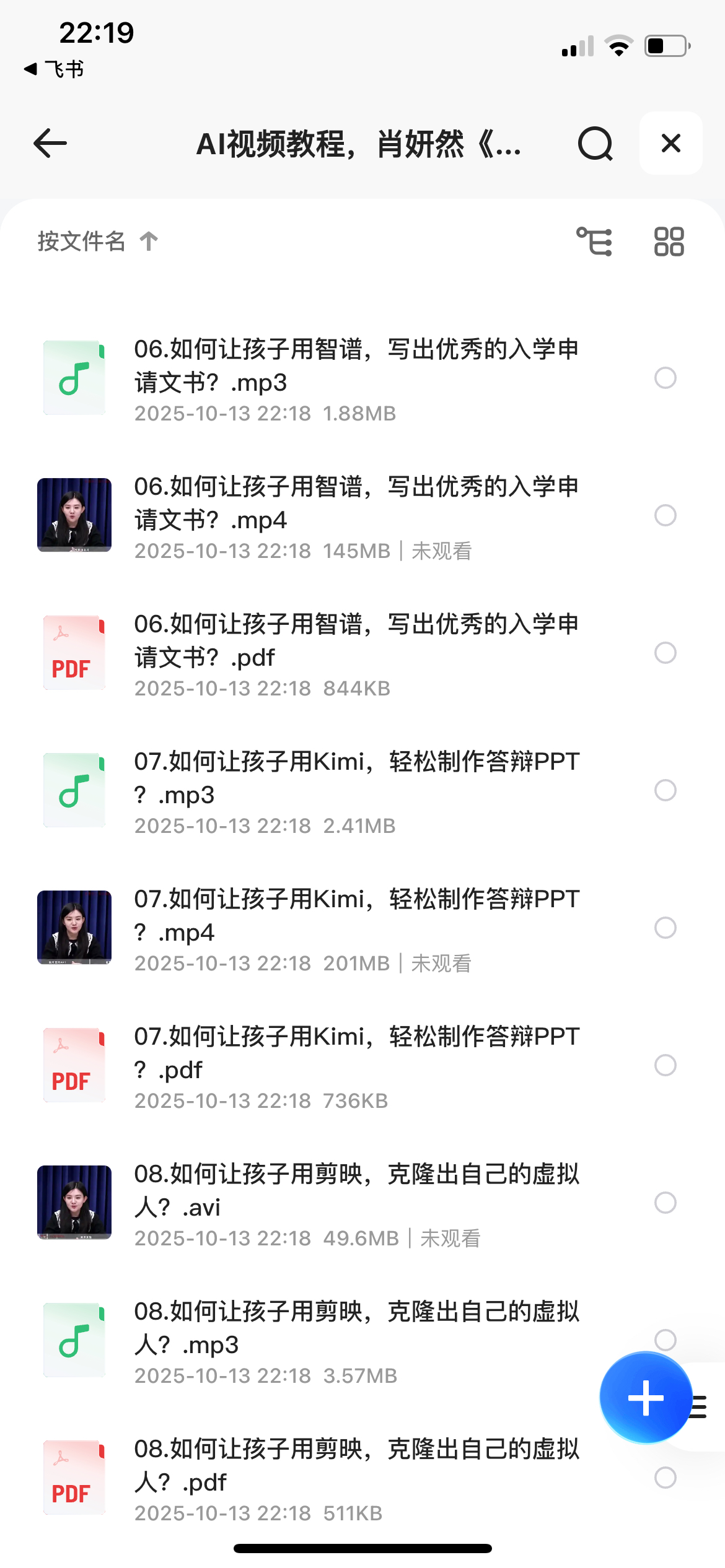
Task: Close the folder view
Action: coord(670,144)
